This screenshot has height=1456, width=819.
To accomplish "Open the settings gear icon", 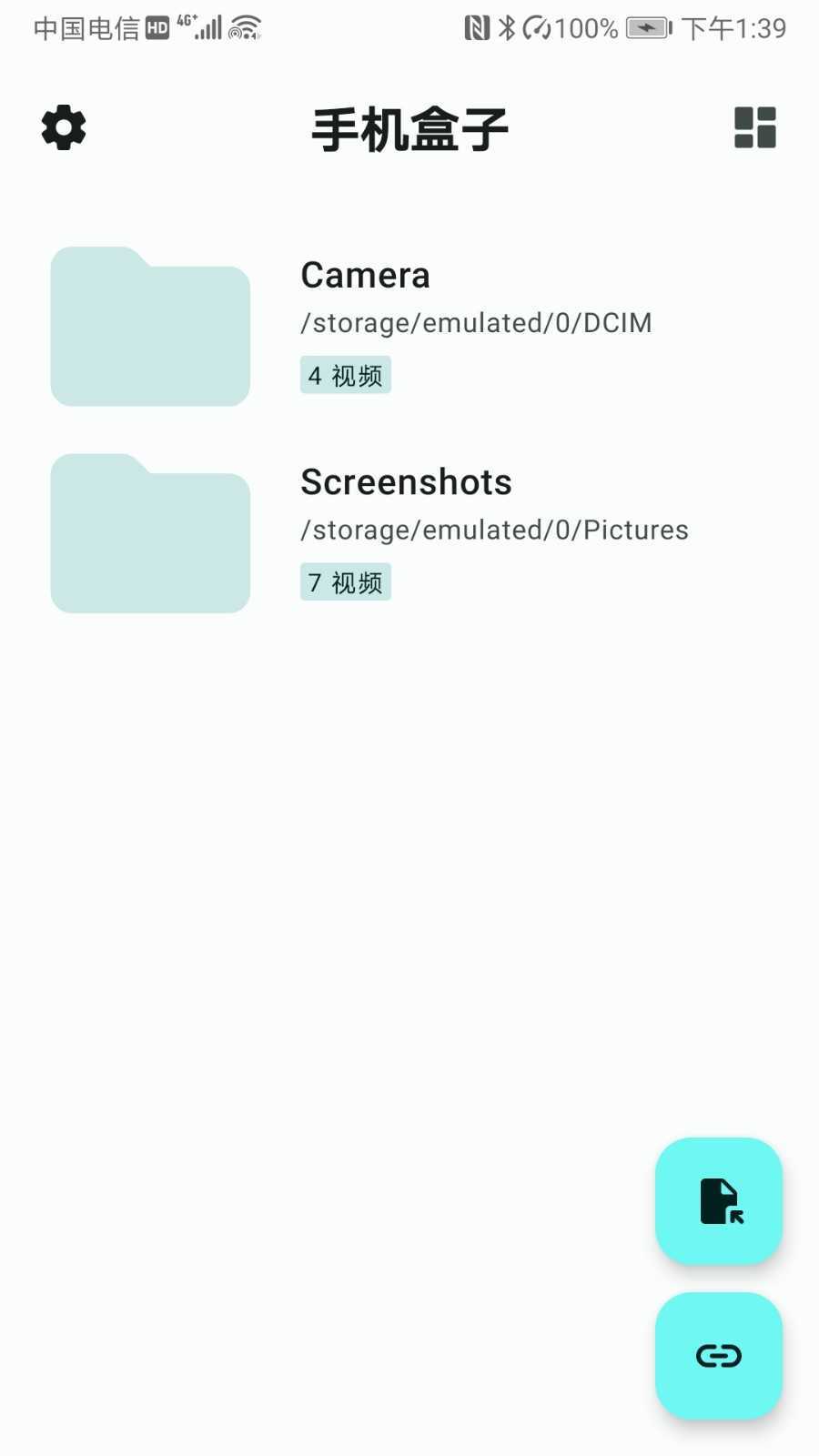I will pyautogui.click(x=63, y=128).
